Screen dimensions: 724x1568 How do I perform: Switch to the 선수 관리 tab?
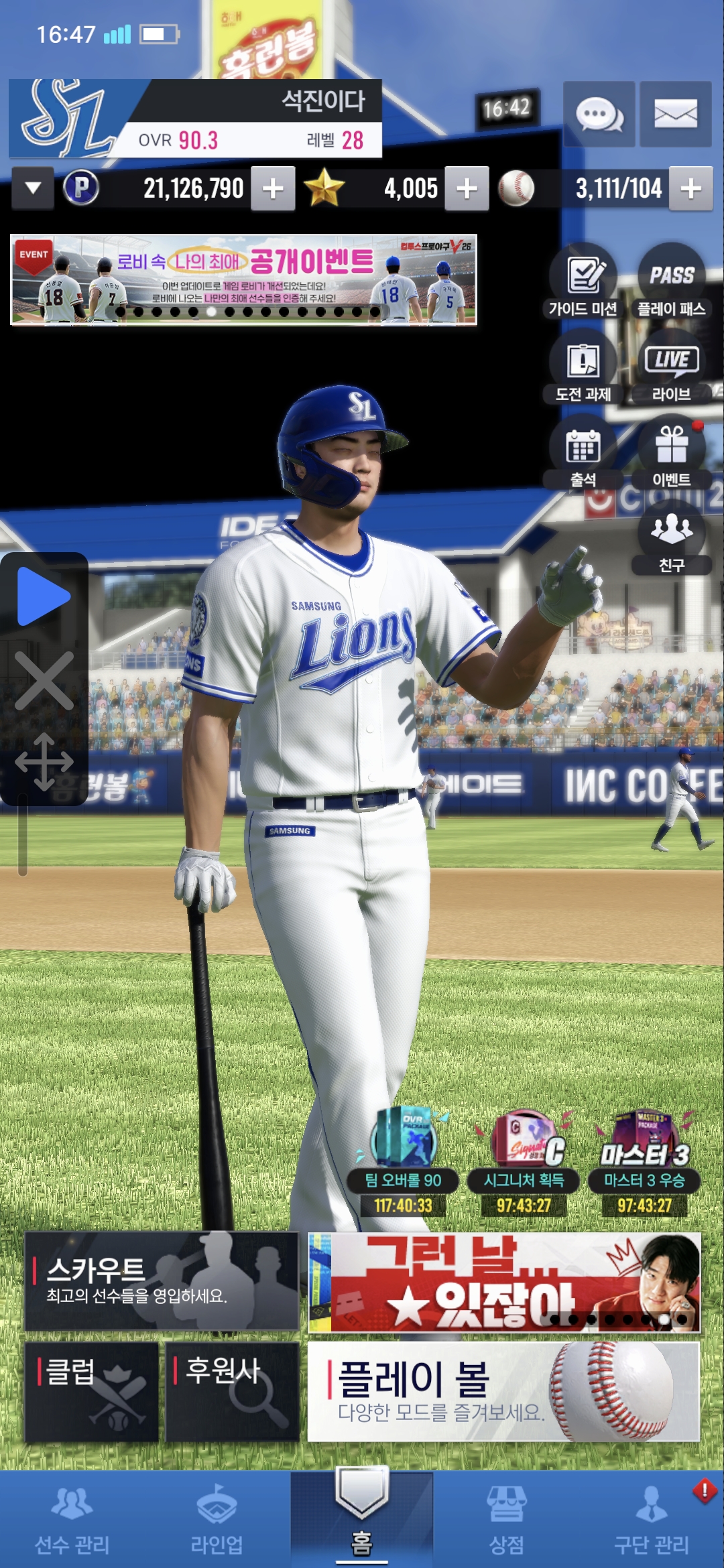(x=72, y=1520)
